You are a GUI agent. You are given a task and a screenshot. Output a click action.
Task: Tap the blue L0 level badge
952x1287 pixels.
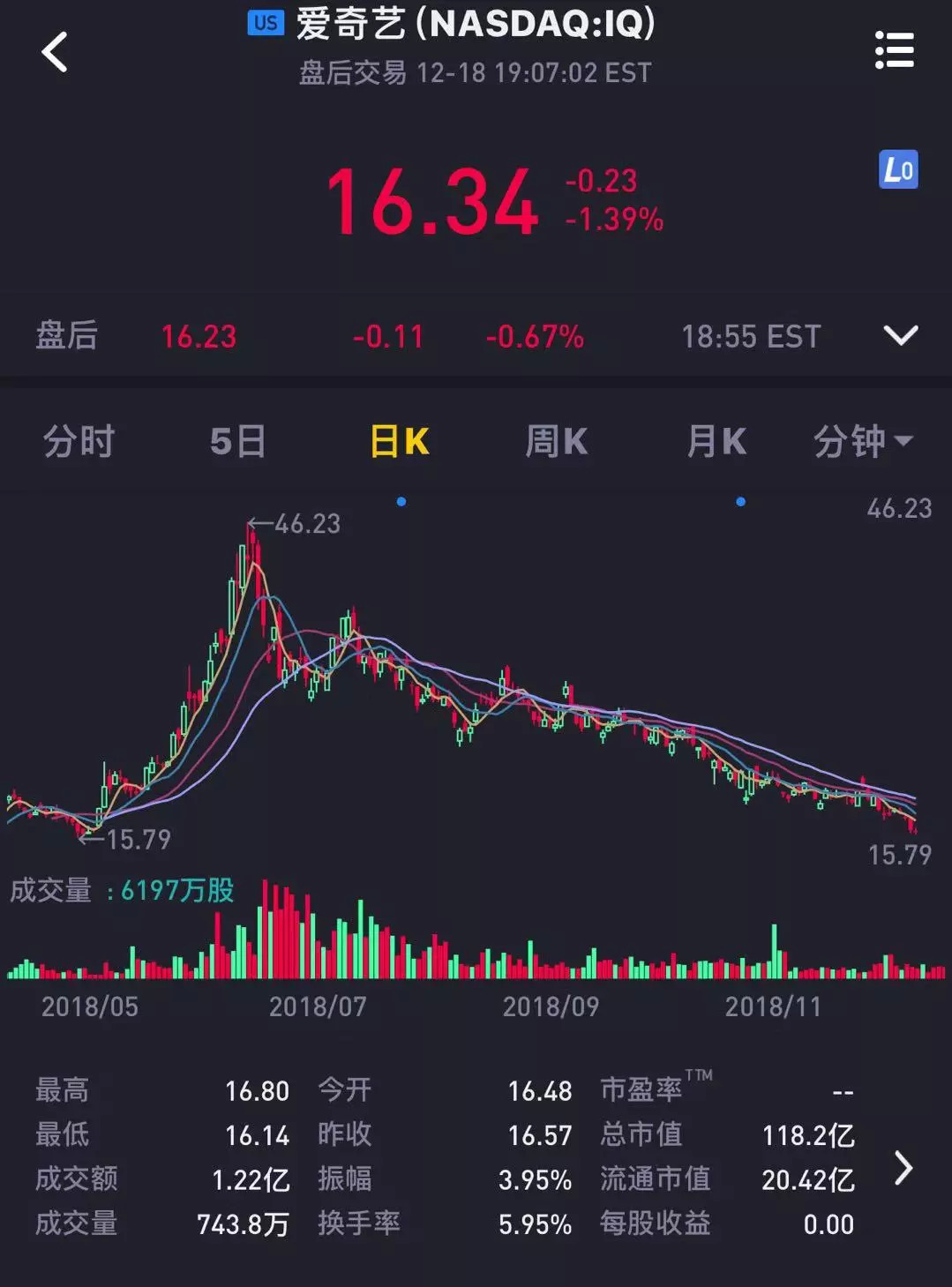pyautogui.click(x=898, y=169)
